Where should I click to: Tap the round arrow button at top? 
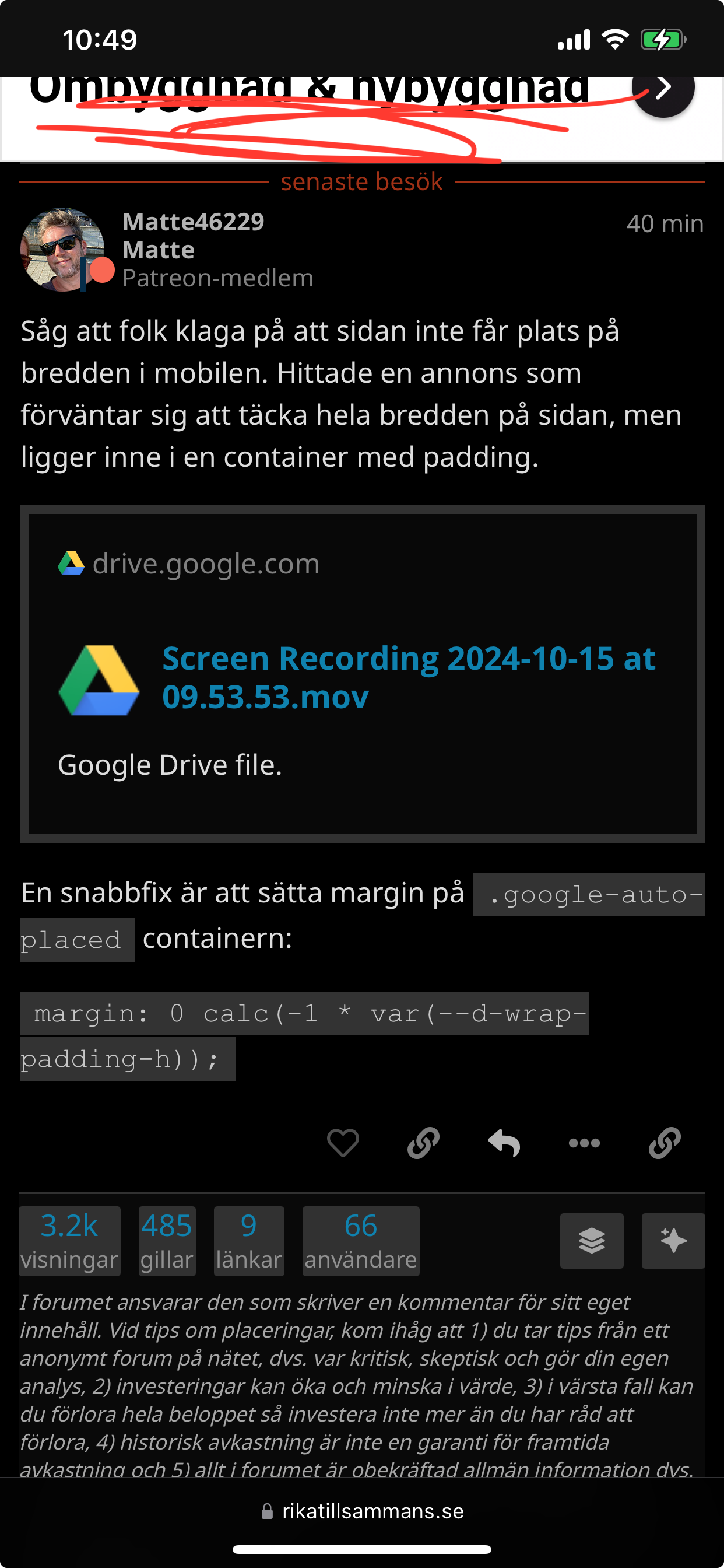(663, 88)
